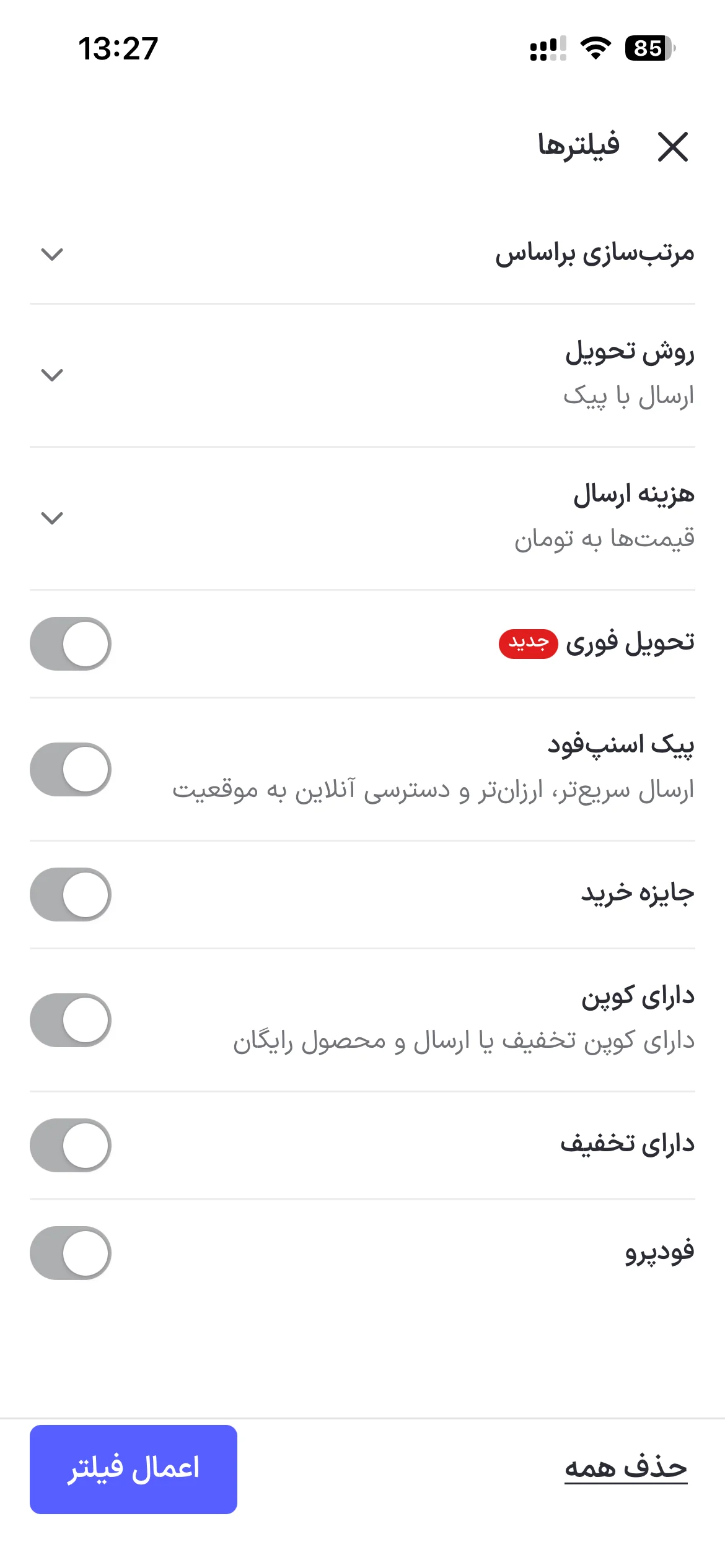Enable the تحویل فوری instant delivery toggle
Viewport: 725px width, 1568px height.
point(71,643)
